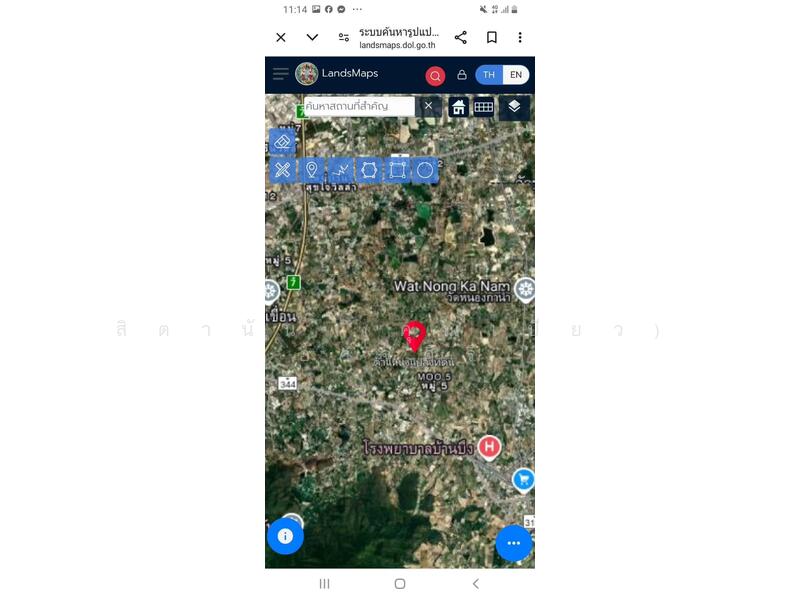
Task: Tap the red search button
Action: (x=435, y=76)
